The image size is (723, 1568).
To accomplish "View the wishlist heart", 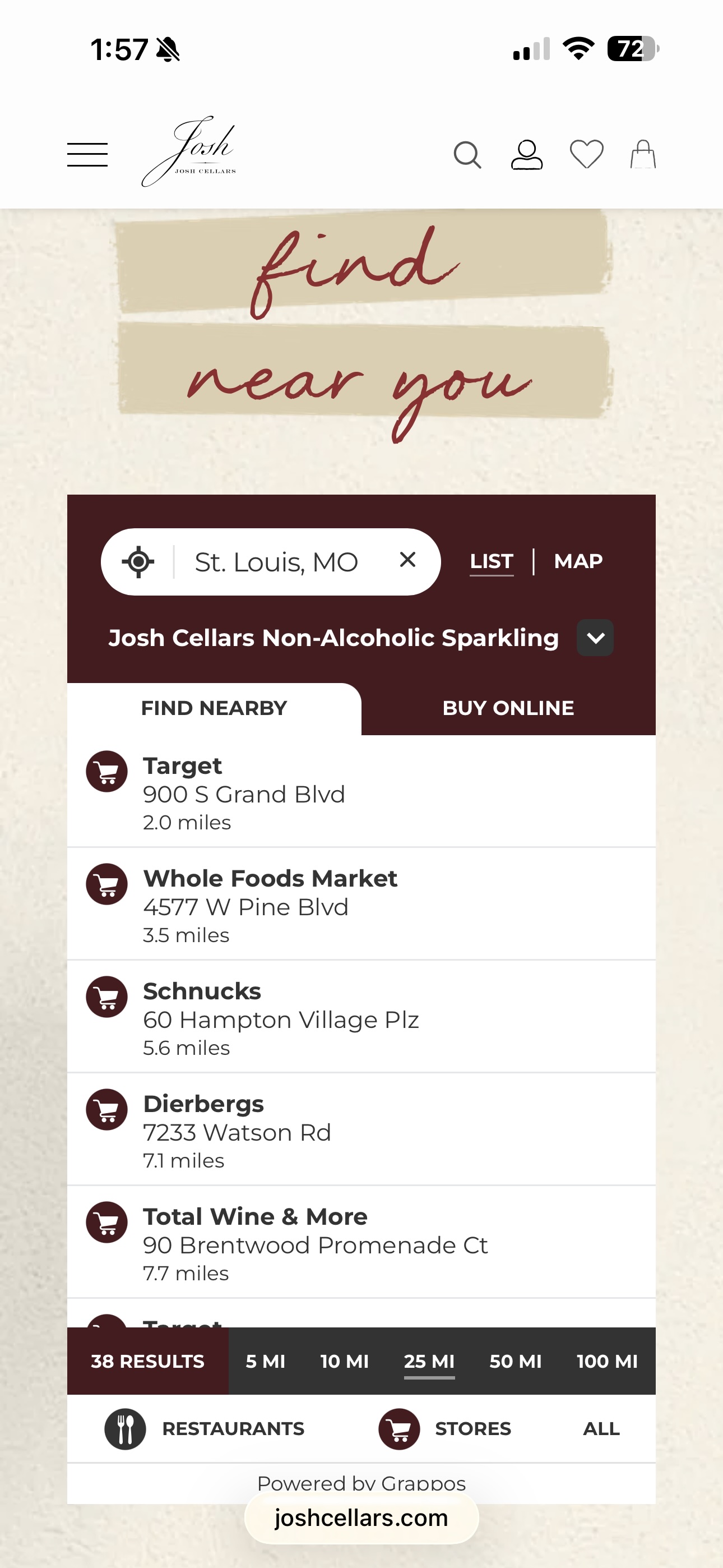I will click(x=586, y=154).
